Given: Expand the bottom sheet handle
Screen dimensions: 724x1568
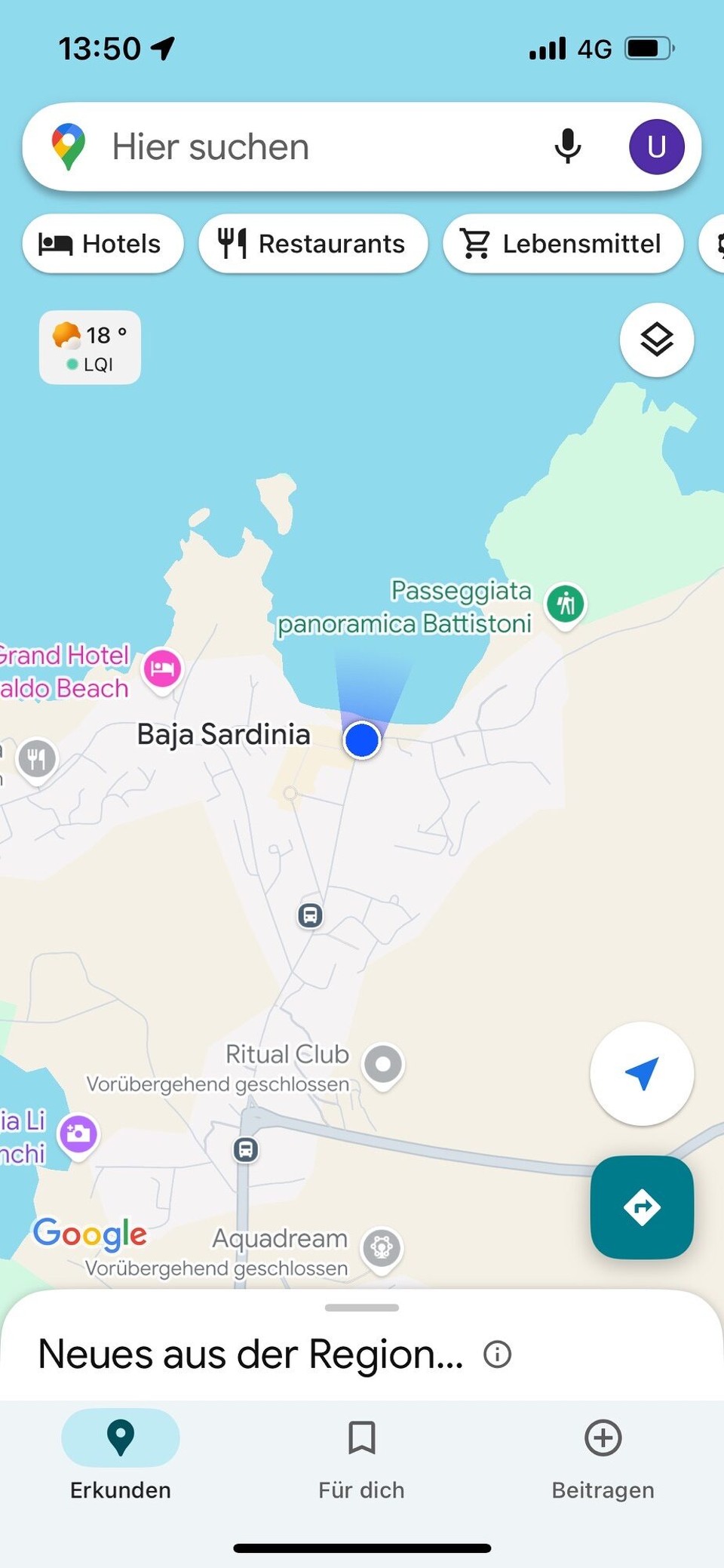Looking at the screenshot, I should (x=362, y=1308).
